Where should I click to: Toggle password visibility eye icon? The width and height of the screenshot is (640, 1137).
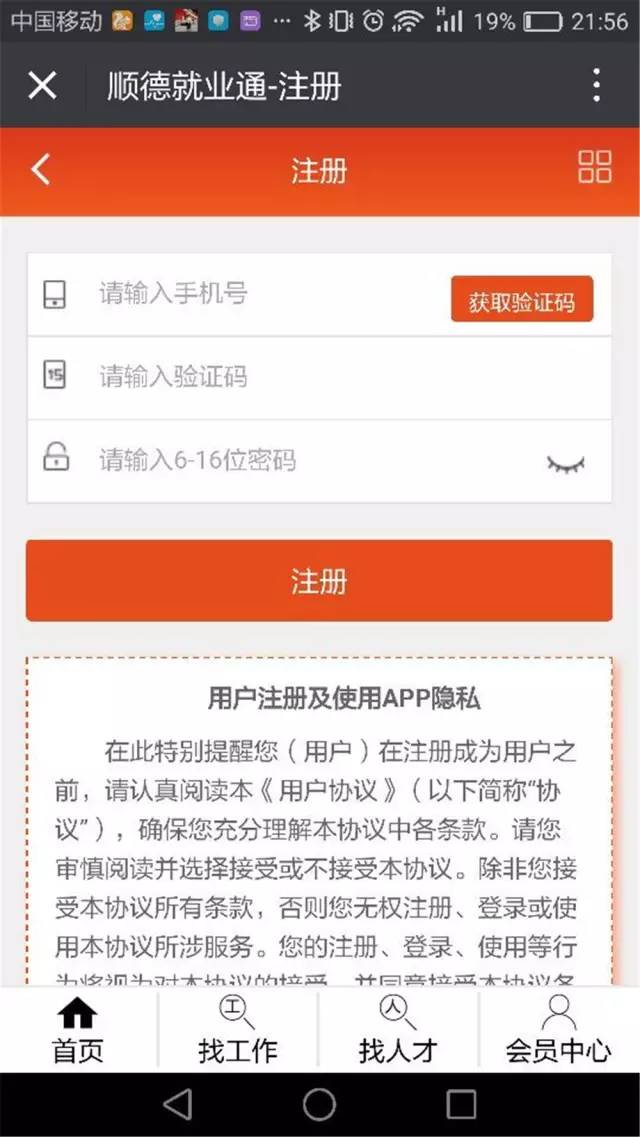[565, 463]
